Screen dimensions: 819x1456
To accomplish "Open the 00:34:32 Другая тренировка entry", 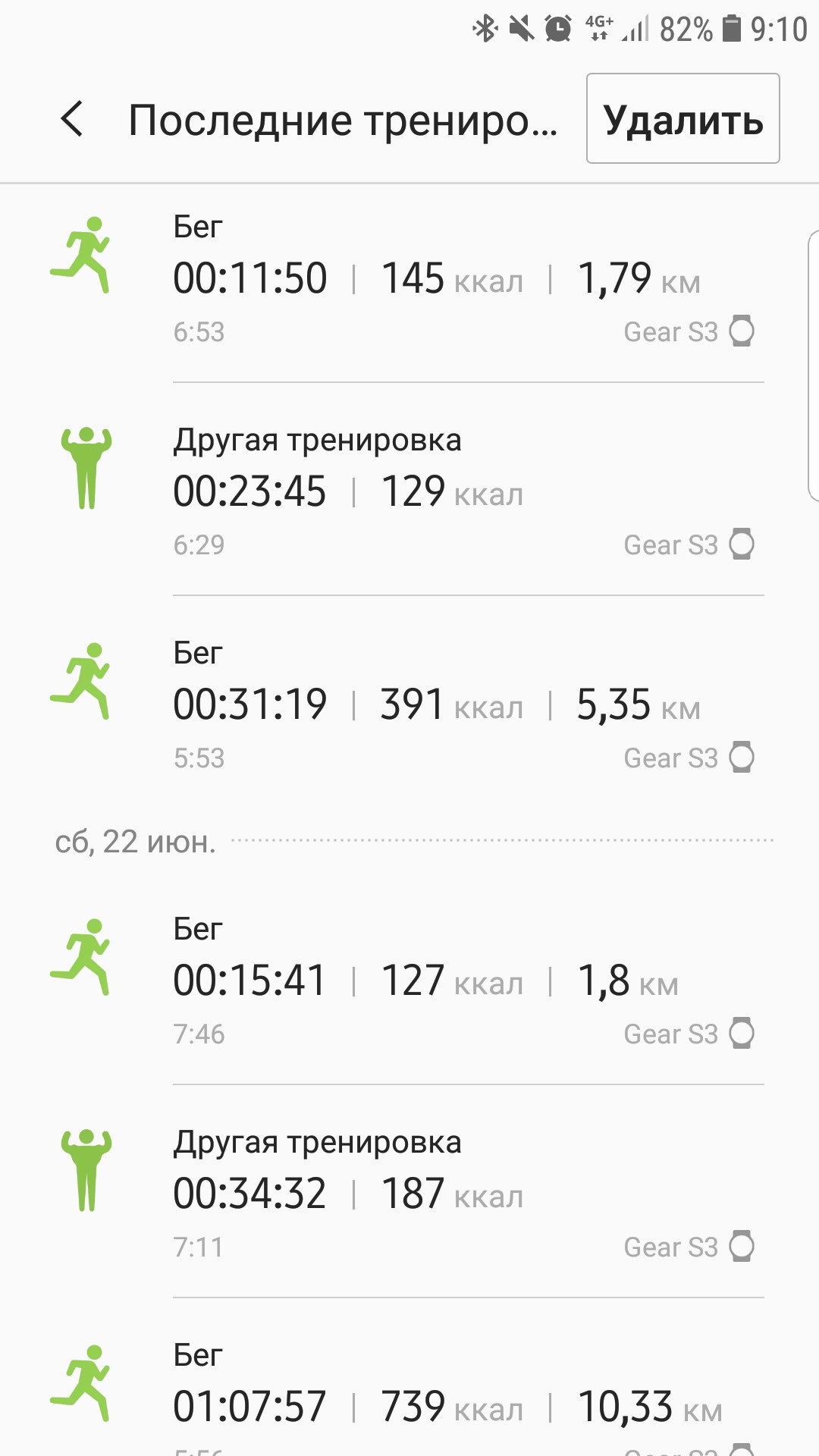I will 409,1194.
